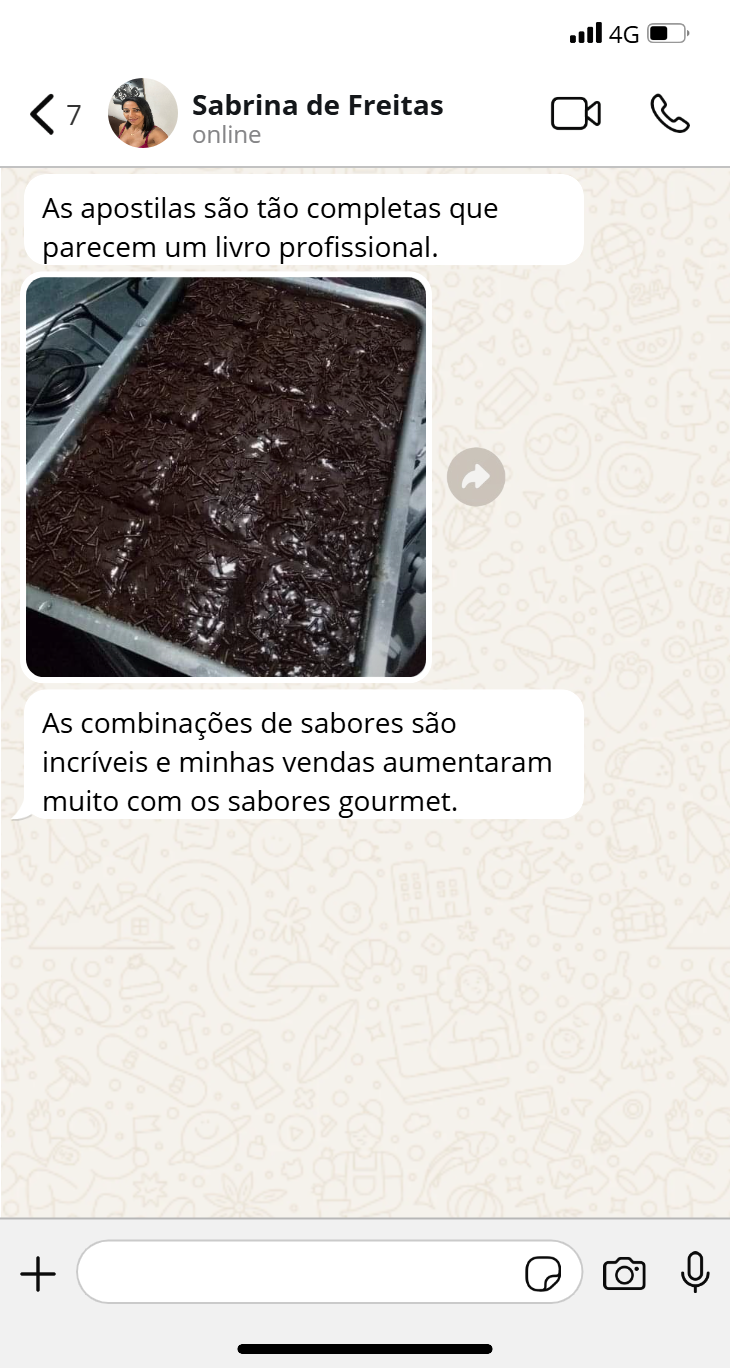Start a video call with Sabrina
This screenshot has width=730, height=1368.
pos(576,114)
